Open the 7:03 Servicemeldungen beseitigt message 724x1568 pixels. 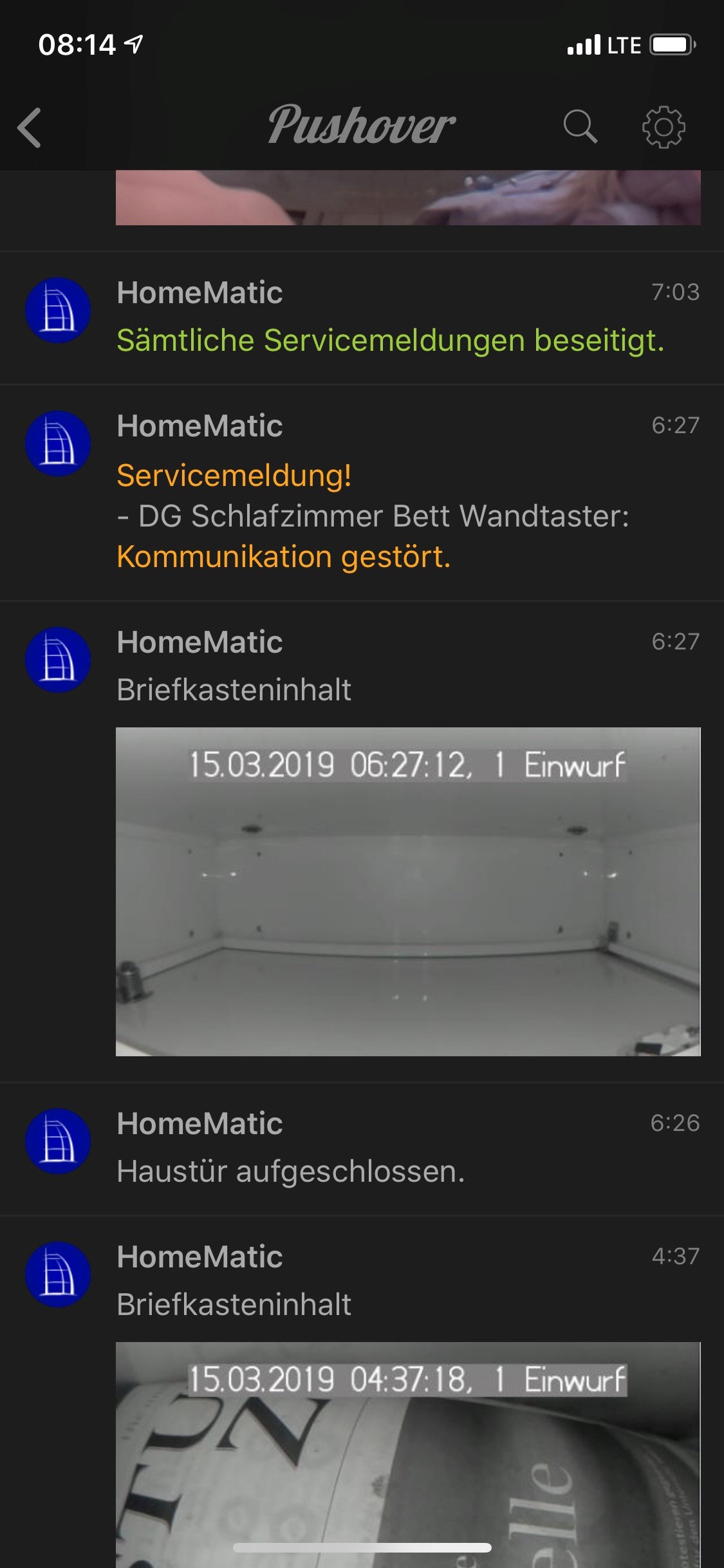click(x=389, y=318)
